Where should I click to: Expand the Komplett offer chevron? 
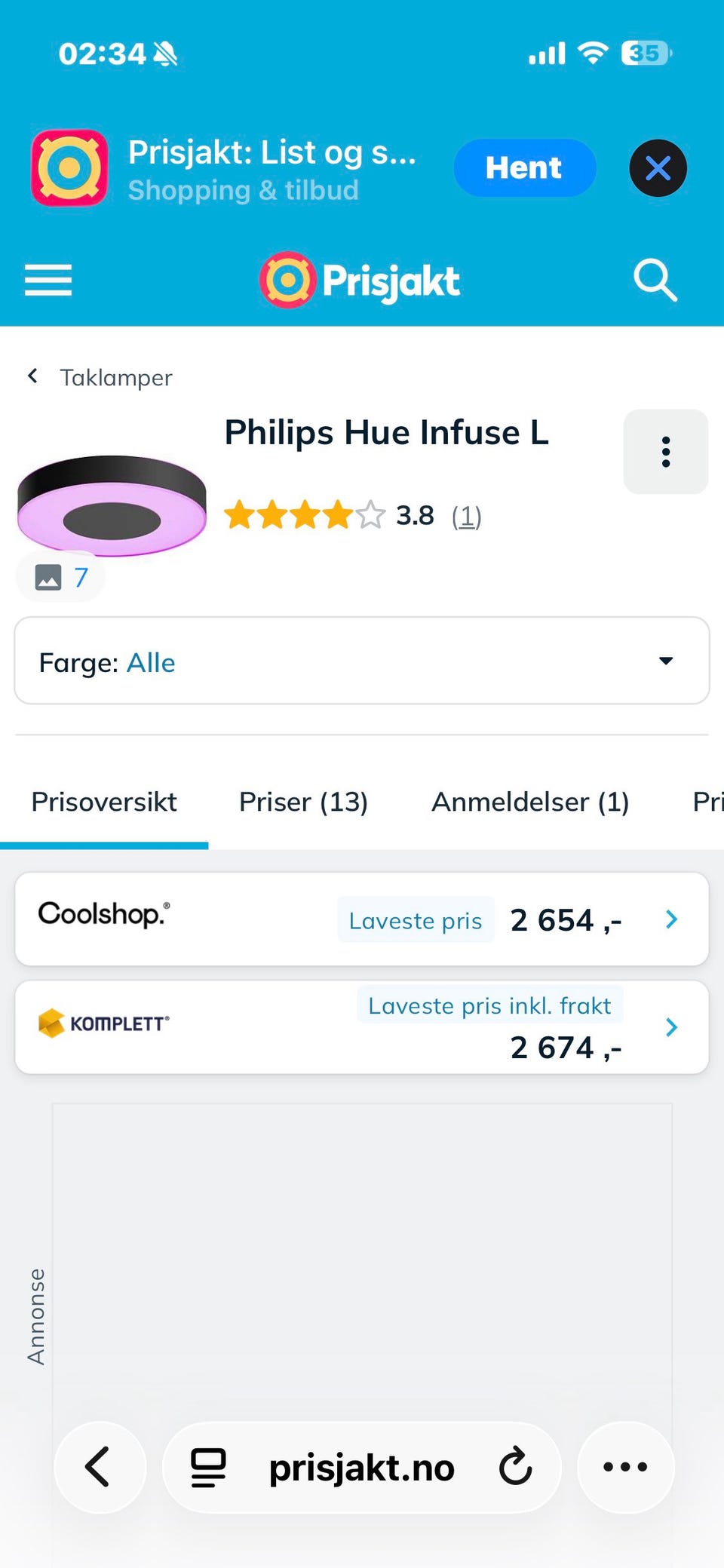click(670, 1026)
